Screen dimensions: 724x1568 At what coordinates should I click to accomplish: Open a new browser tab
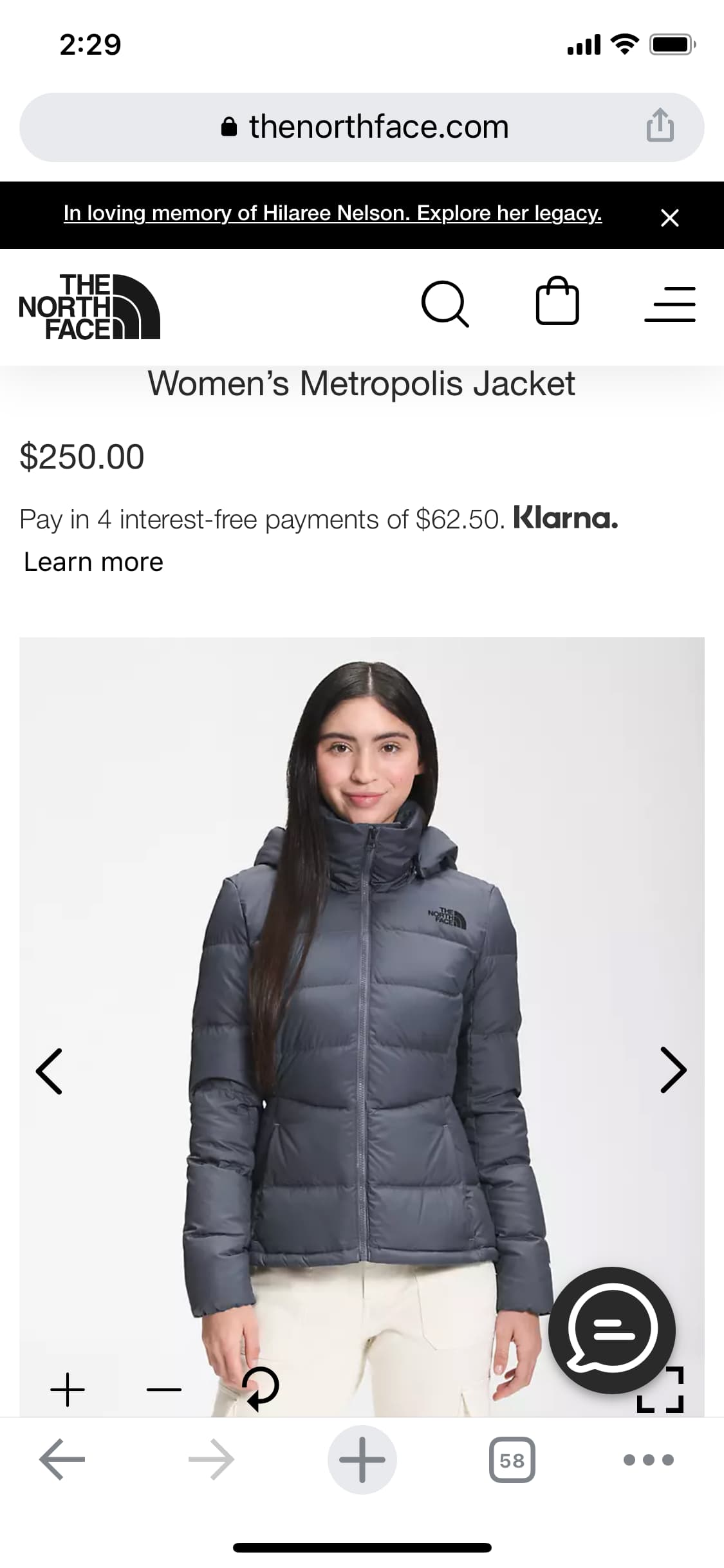(x=362, y=1459)
